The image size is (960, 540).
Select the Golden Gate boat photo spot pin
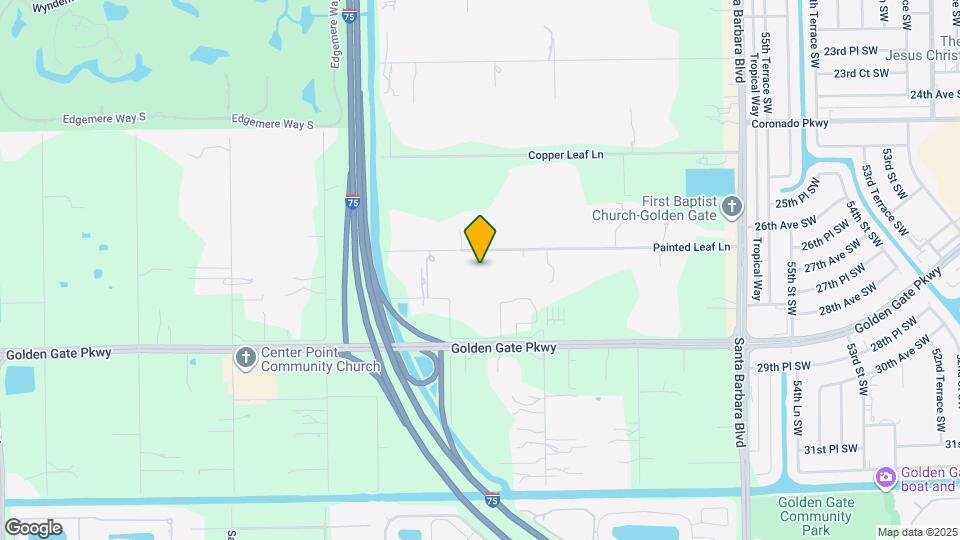tap(885, 477)
